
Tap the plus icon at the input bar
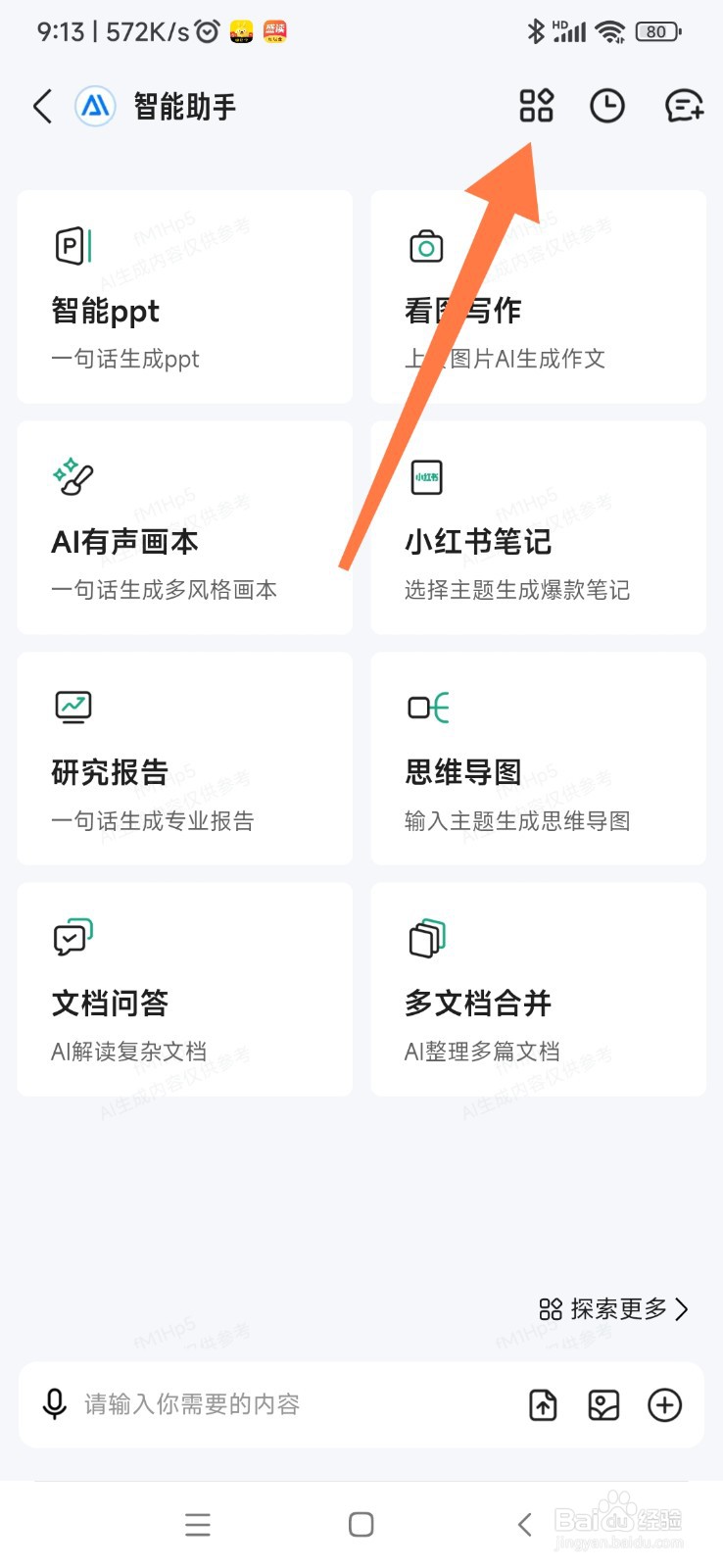point(664,1405)
